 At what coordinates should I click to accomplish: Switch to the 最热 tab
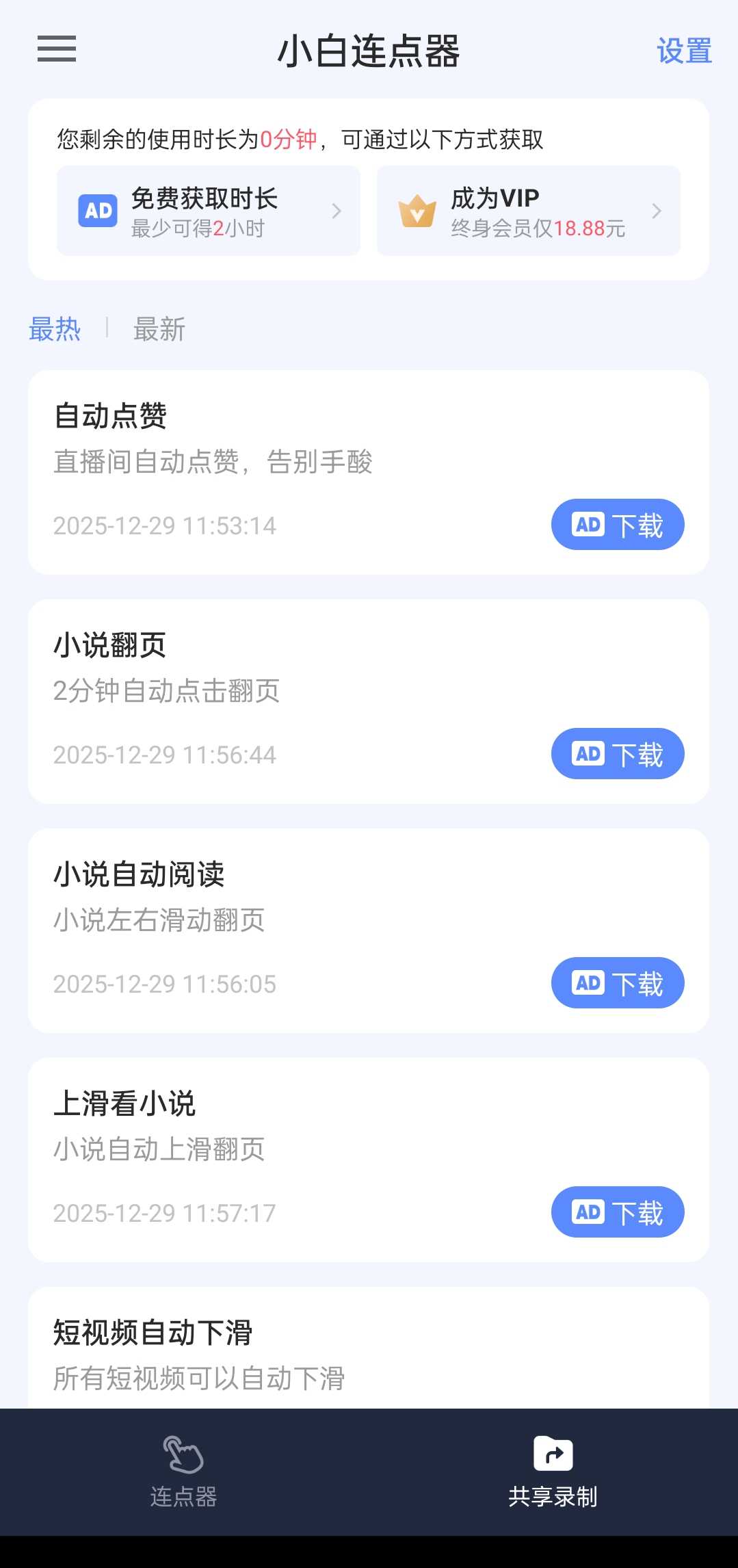click(x=55, y=329)
